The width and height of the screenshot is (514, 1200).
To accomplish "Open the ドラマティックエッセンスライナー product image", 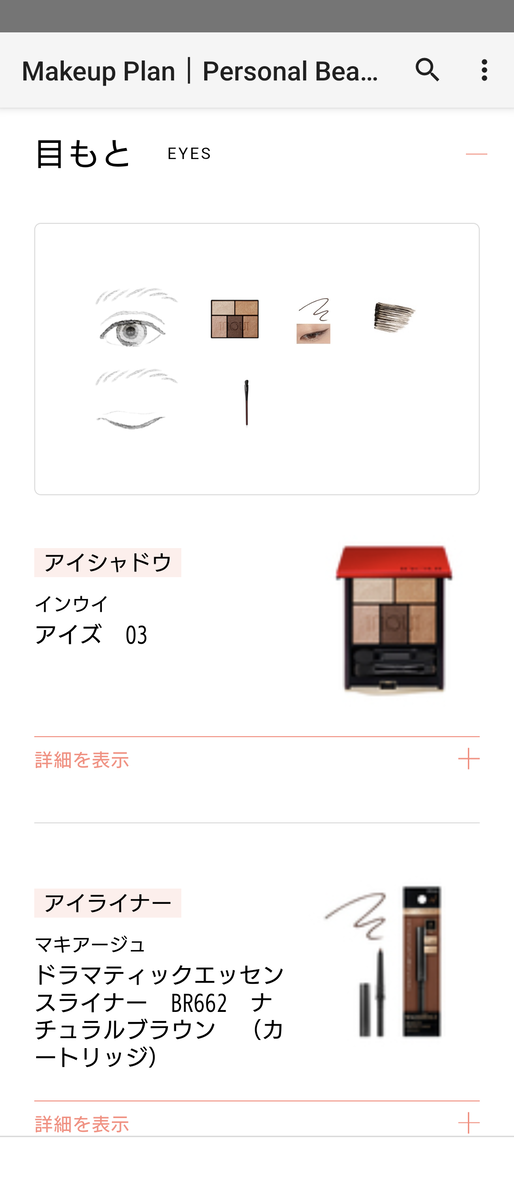I will point(385,962).
